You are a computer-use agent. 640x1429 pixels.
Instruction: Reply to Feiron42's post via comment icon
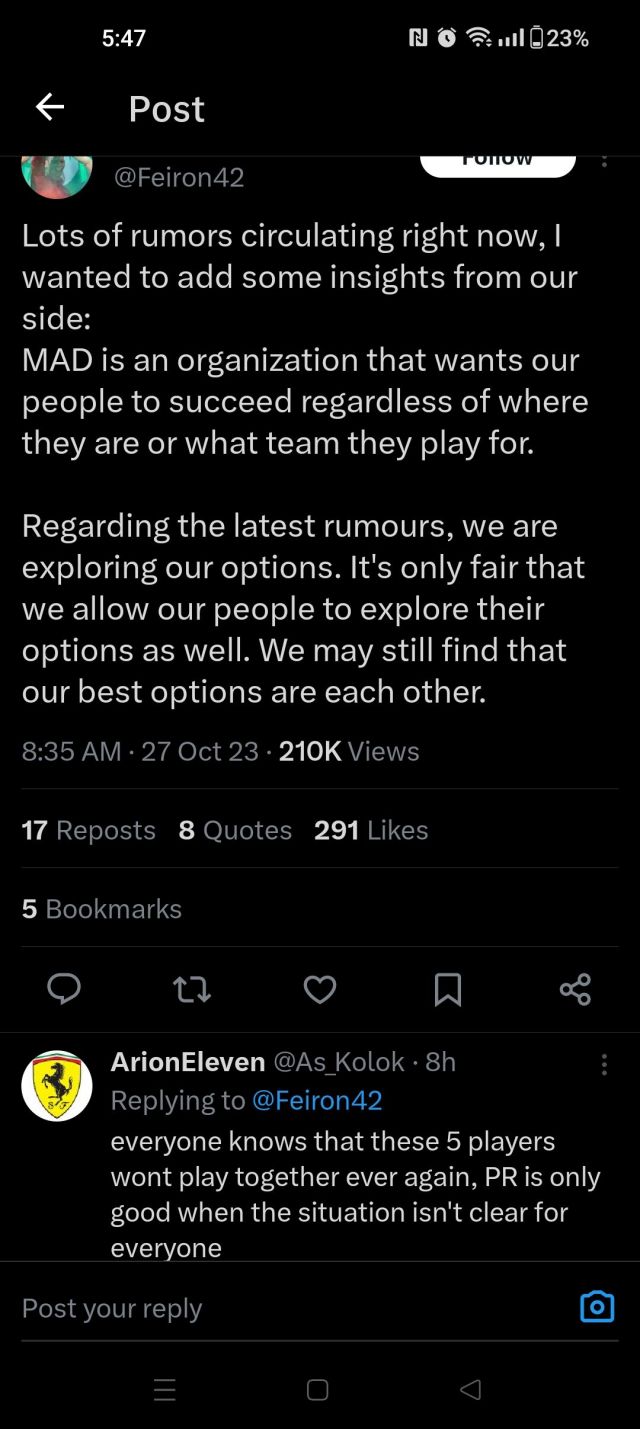(64, 990)
